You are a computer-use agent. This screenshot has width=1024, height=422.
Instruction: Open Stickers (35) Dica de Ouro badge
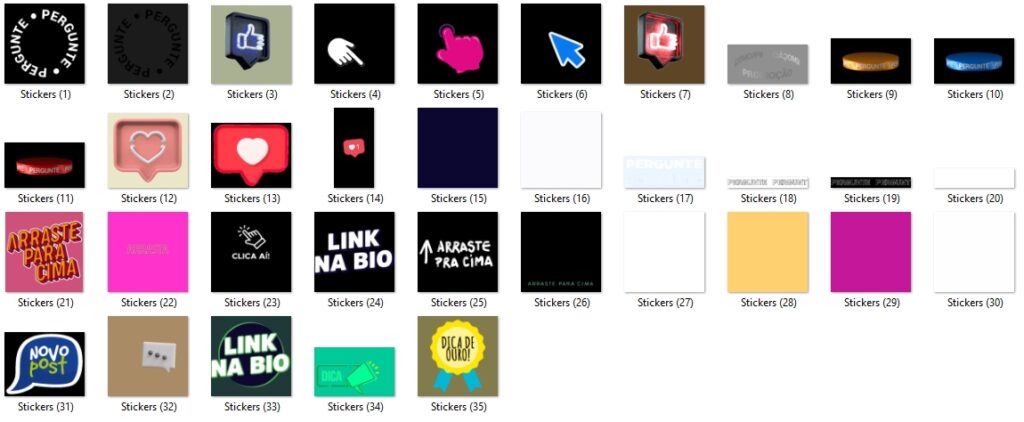(x=457, y=356)
